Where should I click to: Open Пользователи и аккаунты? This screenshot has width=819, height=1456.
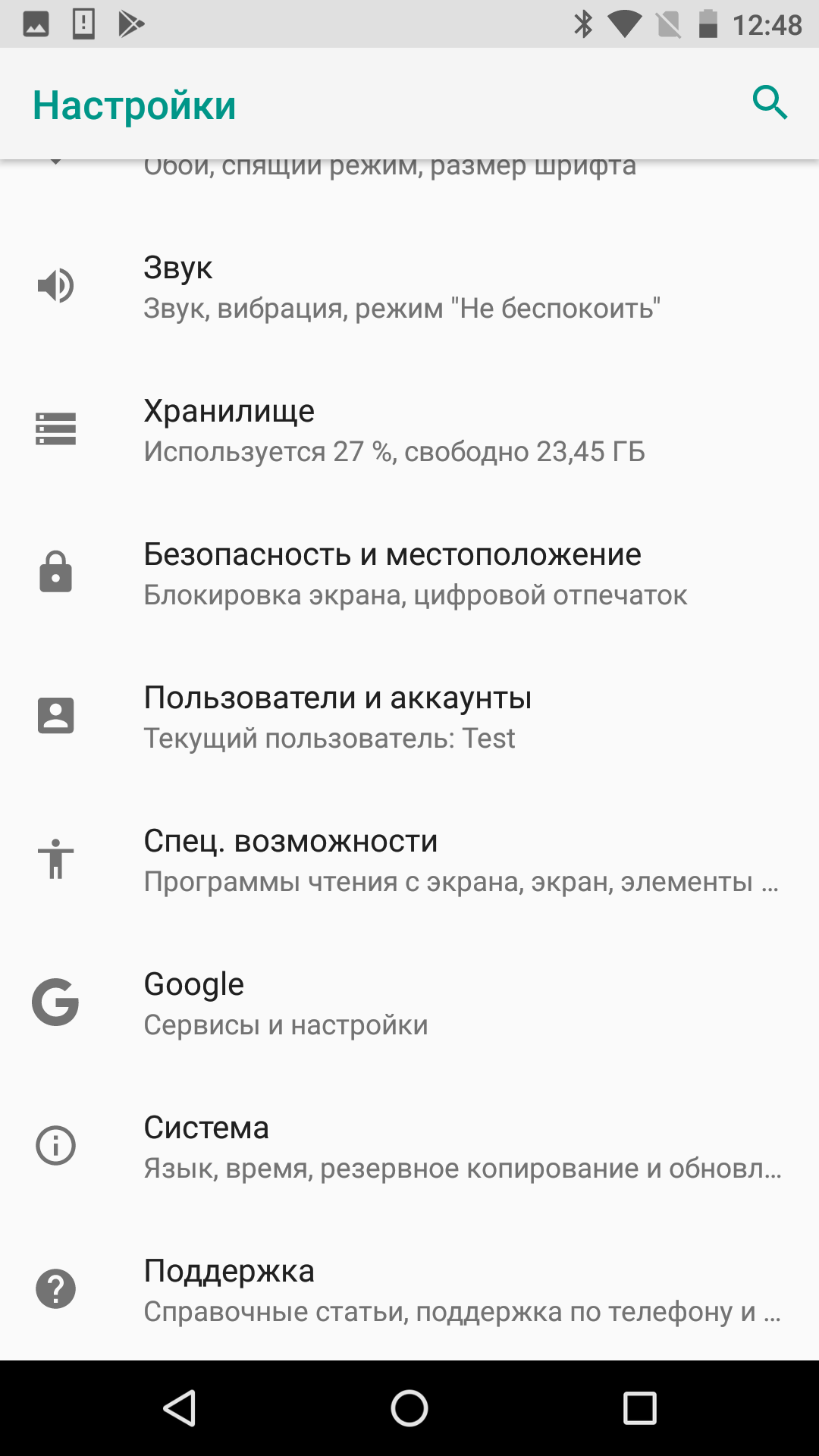(409, 717)
